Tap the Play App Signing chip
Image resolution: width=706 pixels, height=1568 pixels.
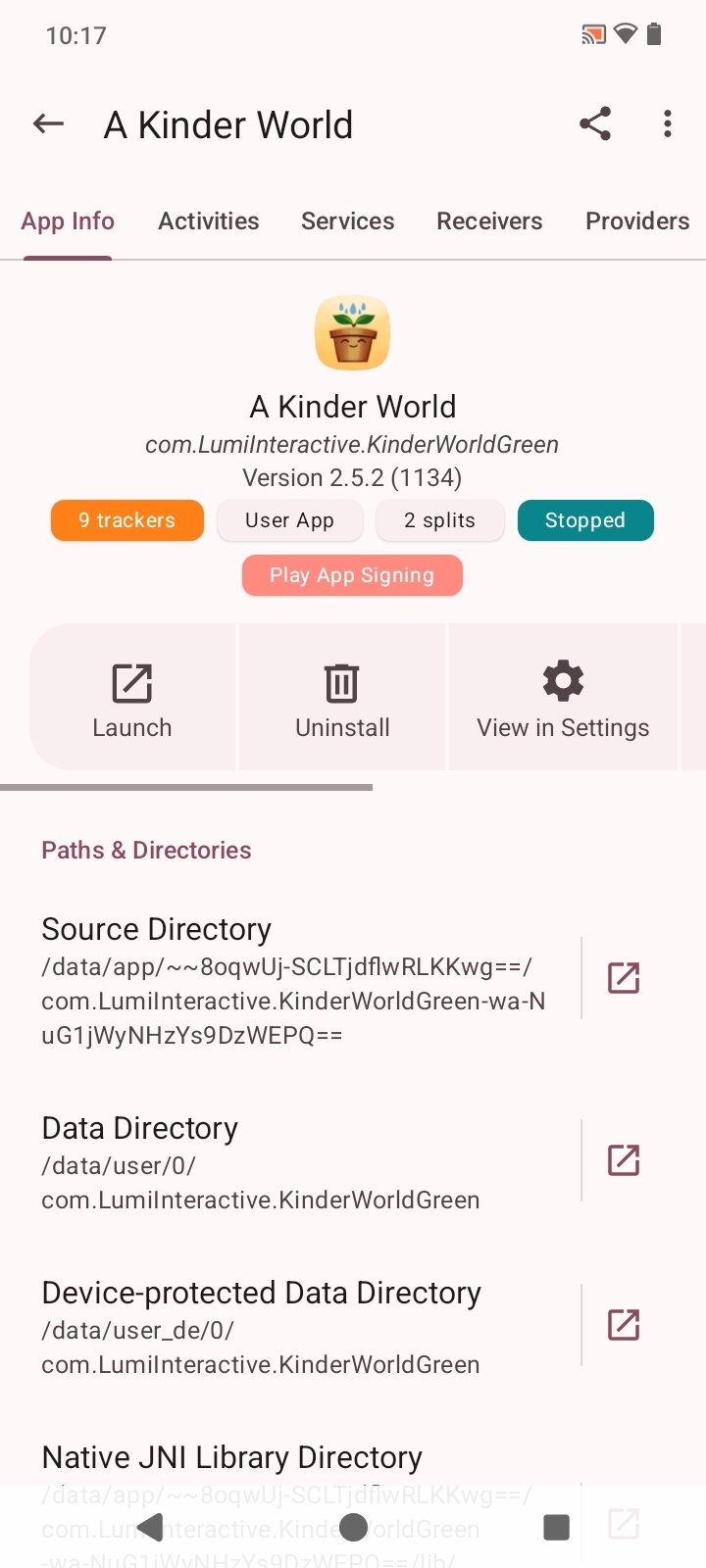(x=352, y=575)
